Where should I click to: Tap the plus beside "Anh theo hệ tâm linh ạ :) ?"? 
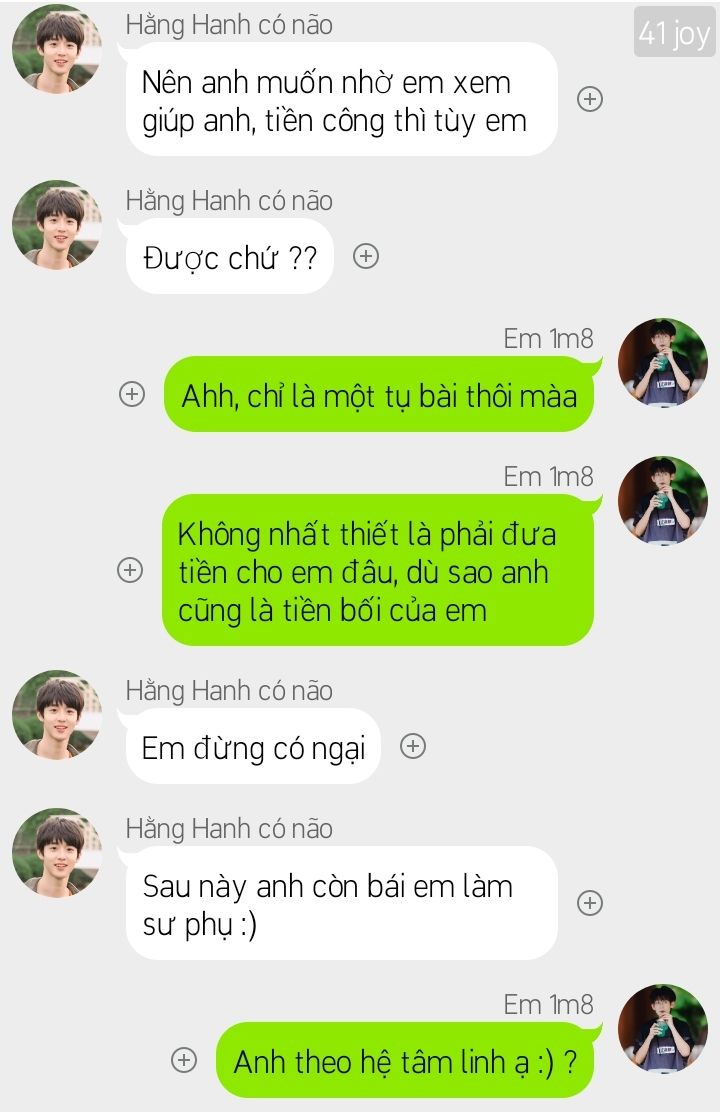pos(184,1061)
